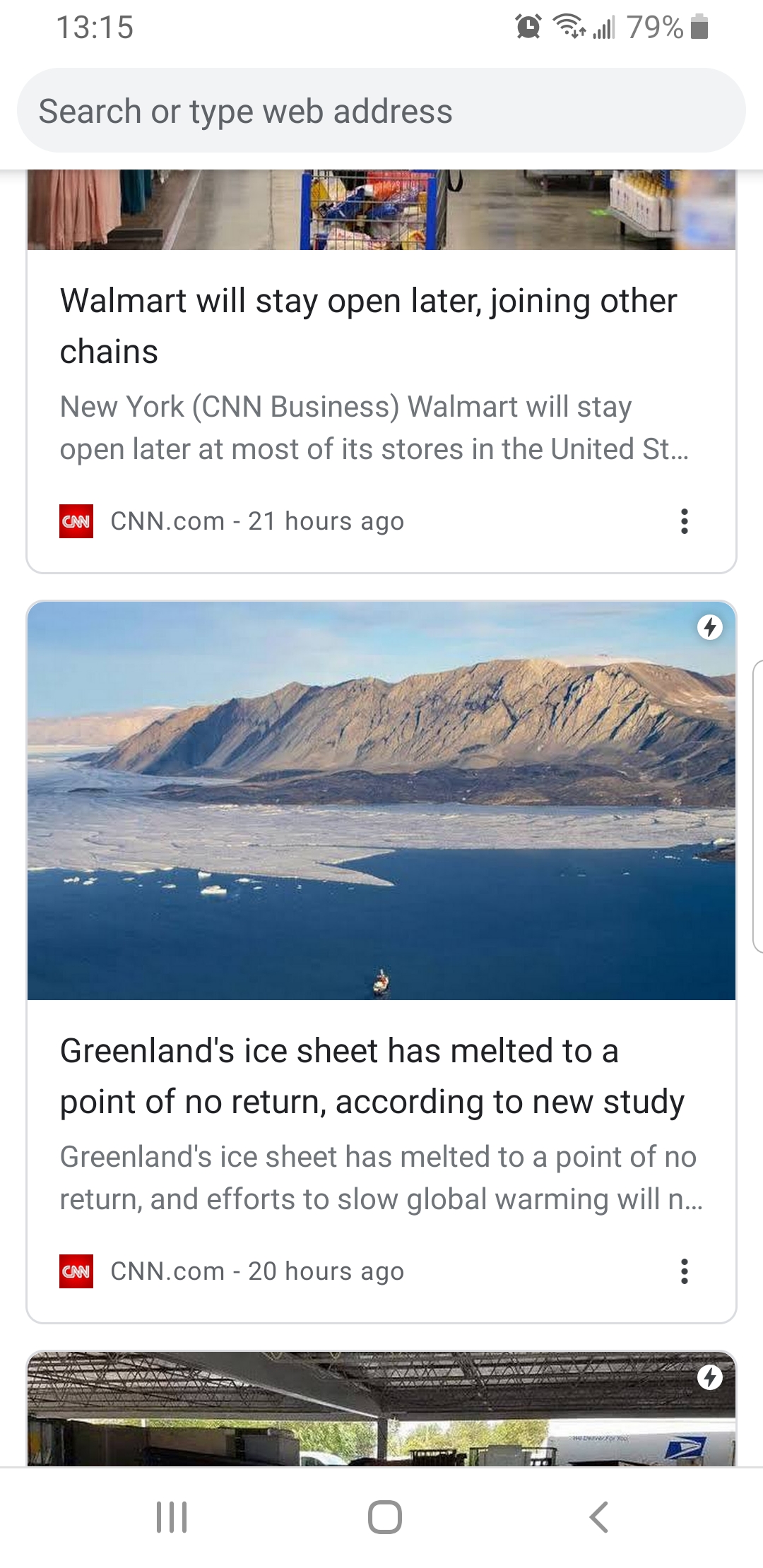The height and width of the screenshot is (1568, 763).
Task: Open options menu for the Walmart article
Action: [684, 521]
